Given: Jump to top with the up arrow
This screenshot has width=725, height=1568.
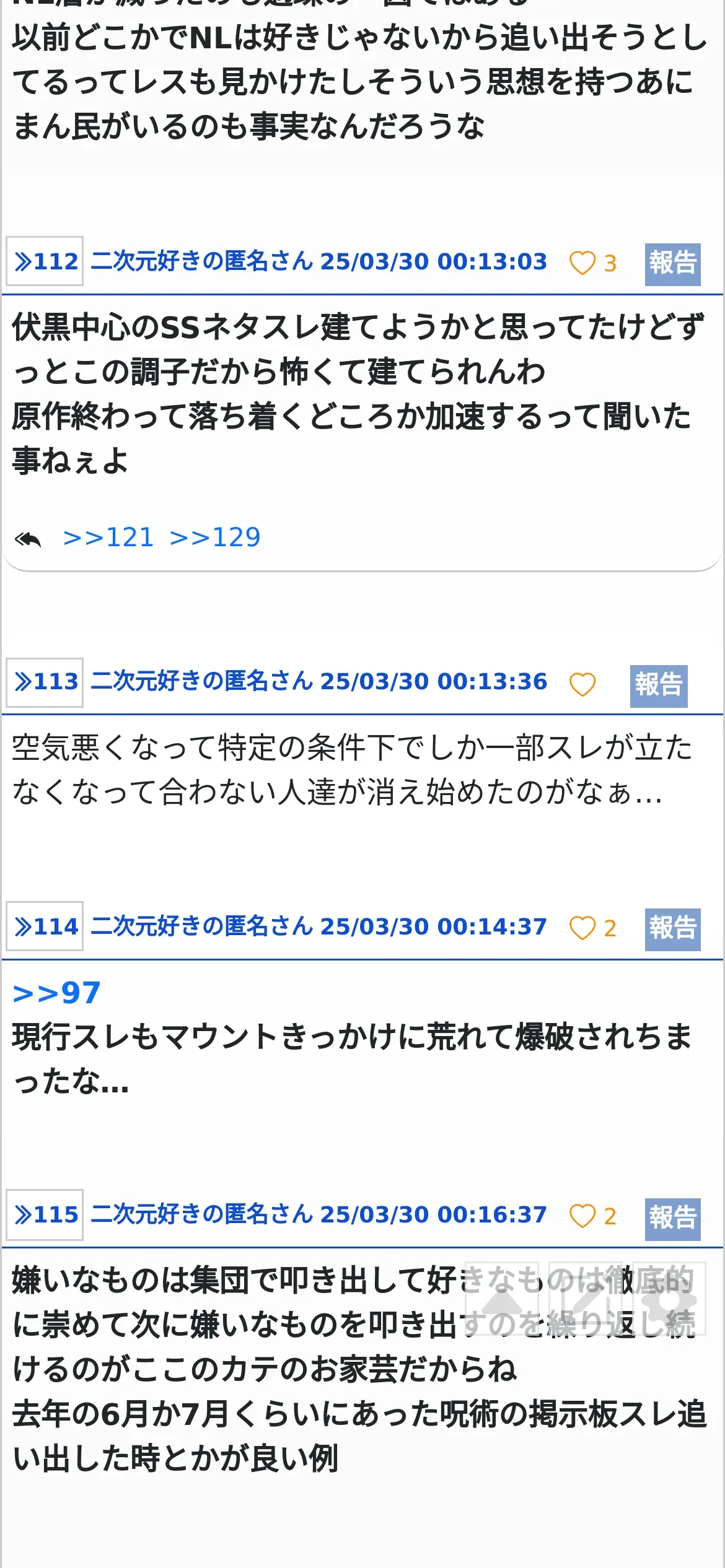Looking at the screenshot, I should pos(502,1298).
